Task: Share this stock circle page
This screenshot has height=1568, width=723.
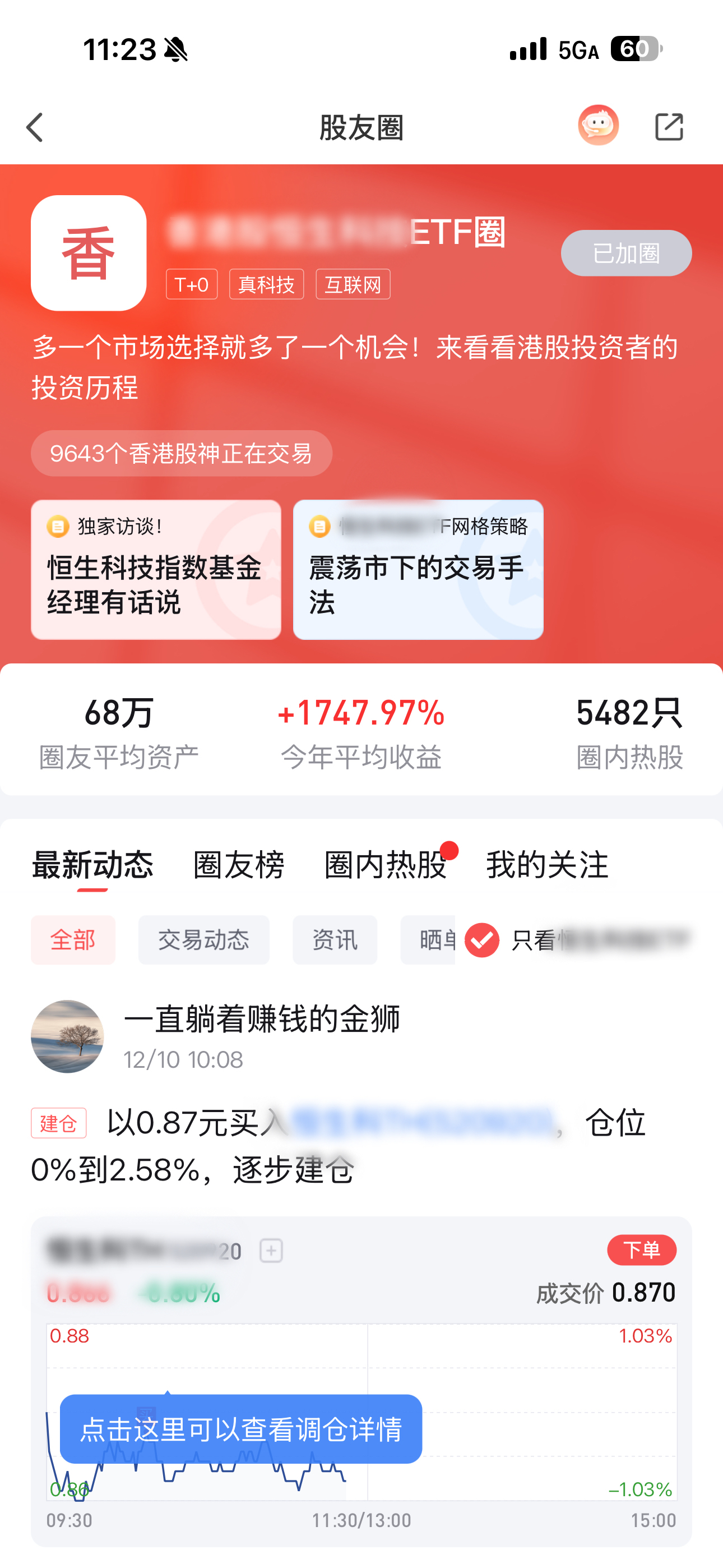Action: click(x=669, y=127)
